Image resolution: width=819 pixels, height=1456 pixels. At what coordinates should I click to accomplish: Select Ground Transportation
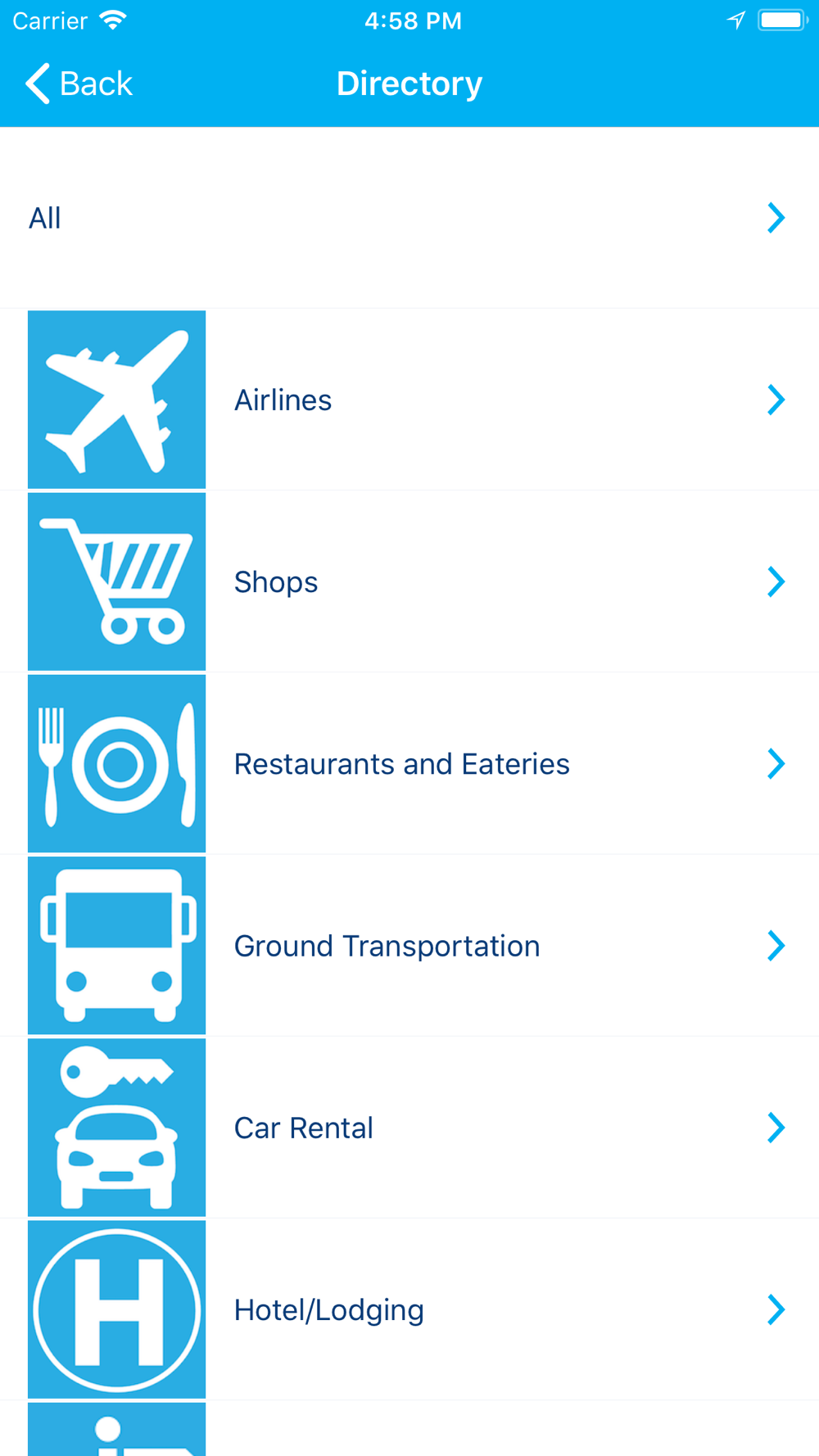[x=409, y=946]
